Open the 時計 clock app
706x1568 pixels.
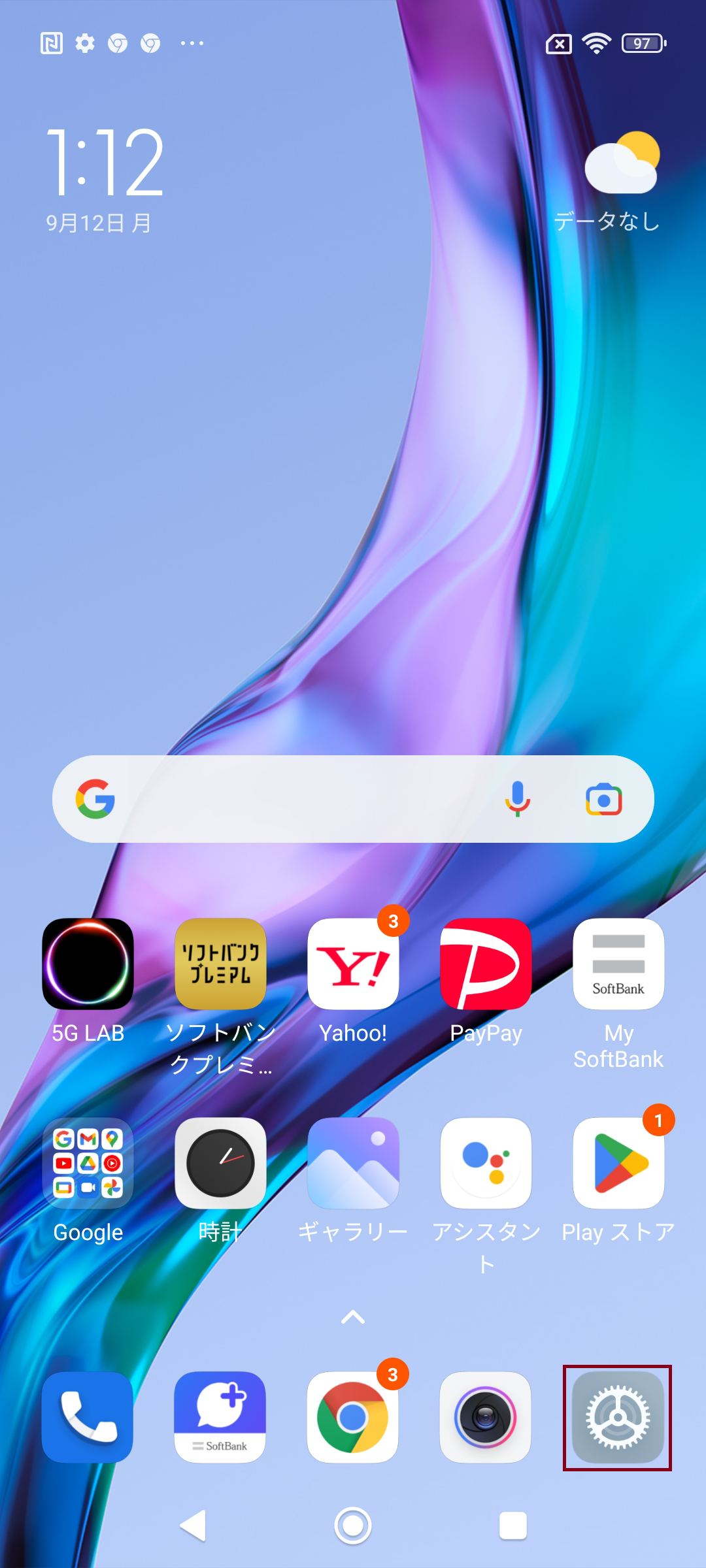tap(220, 1163)
